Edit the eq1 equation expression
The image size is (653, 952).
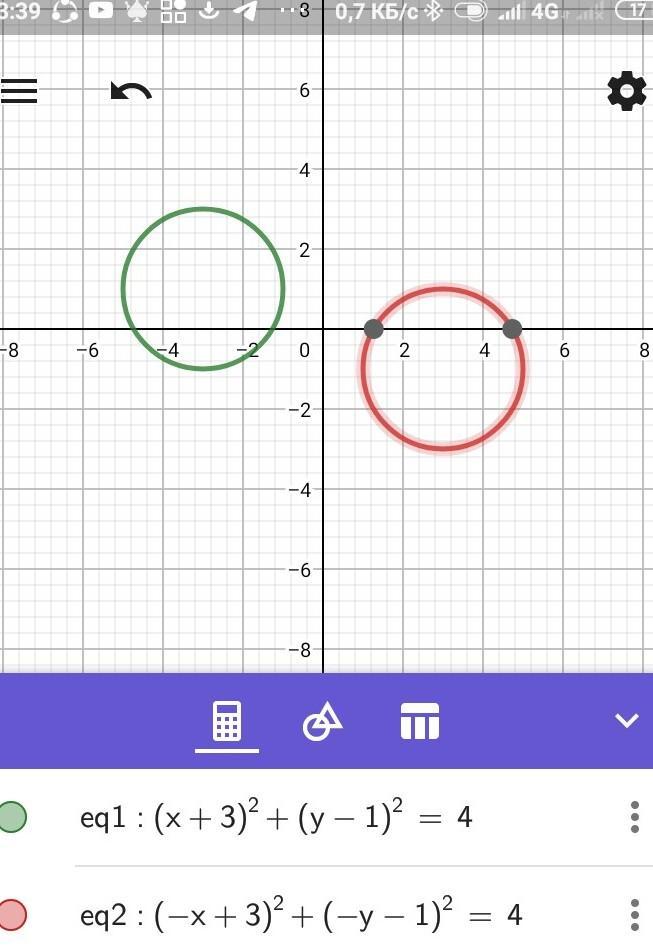click(275, 817)
